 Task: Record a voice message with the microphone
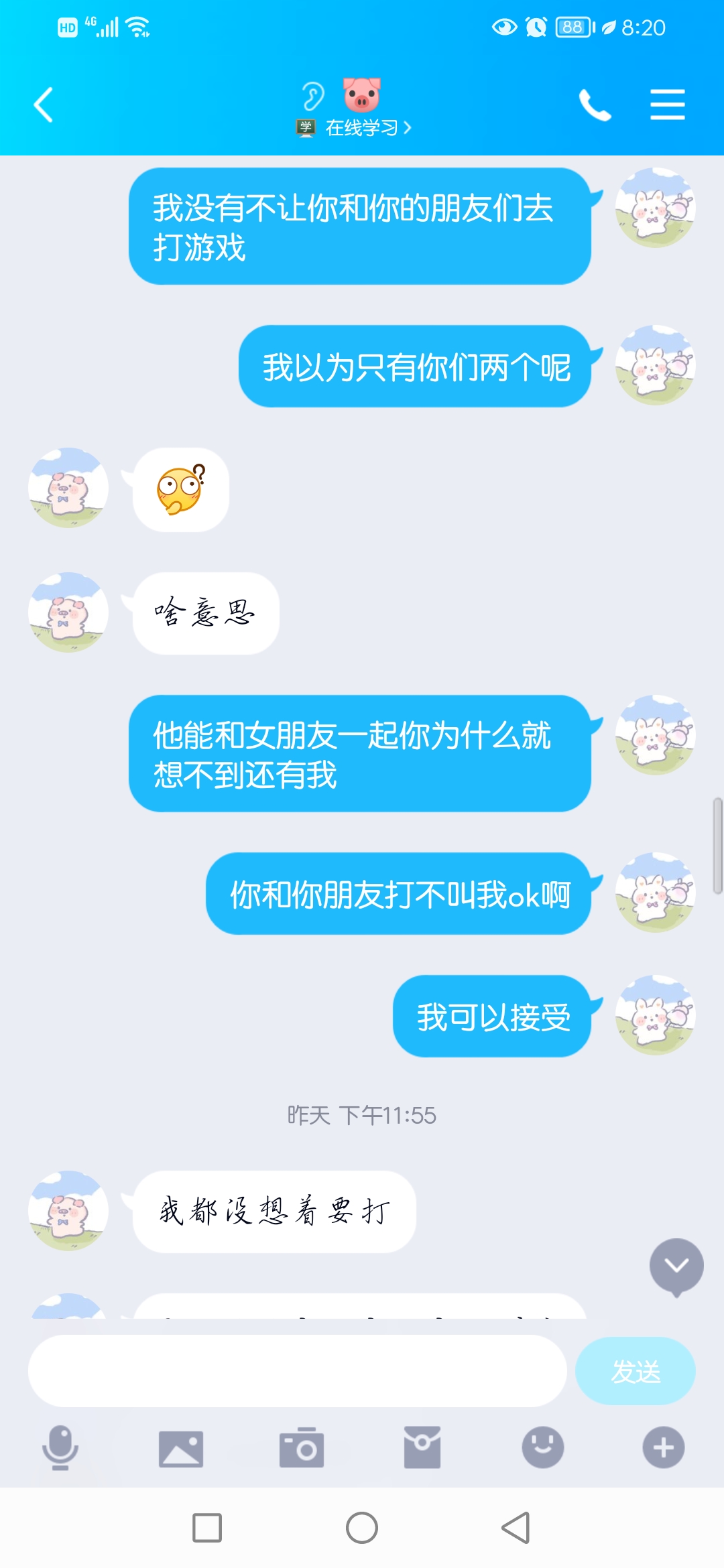pyautogui.click(x=60, y=1447)
